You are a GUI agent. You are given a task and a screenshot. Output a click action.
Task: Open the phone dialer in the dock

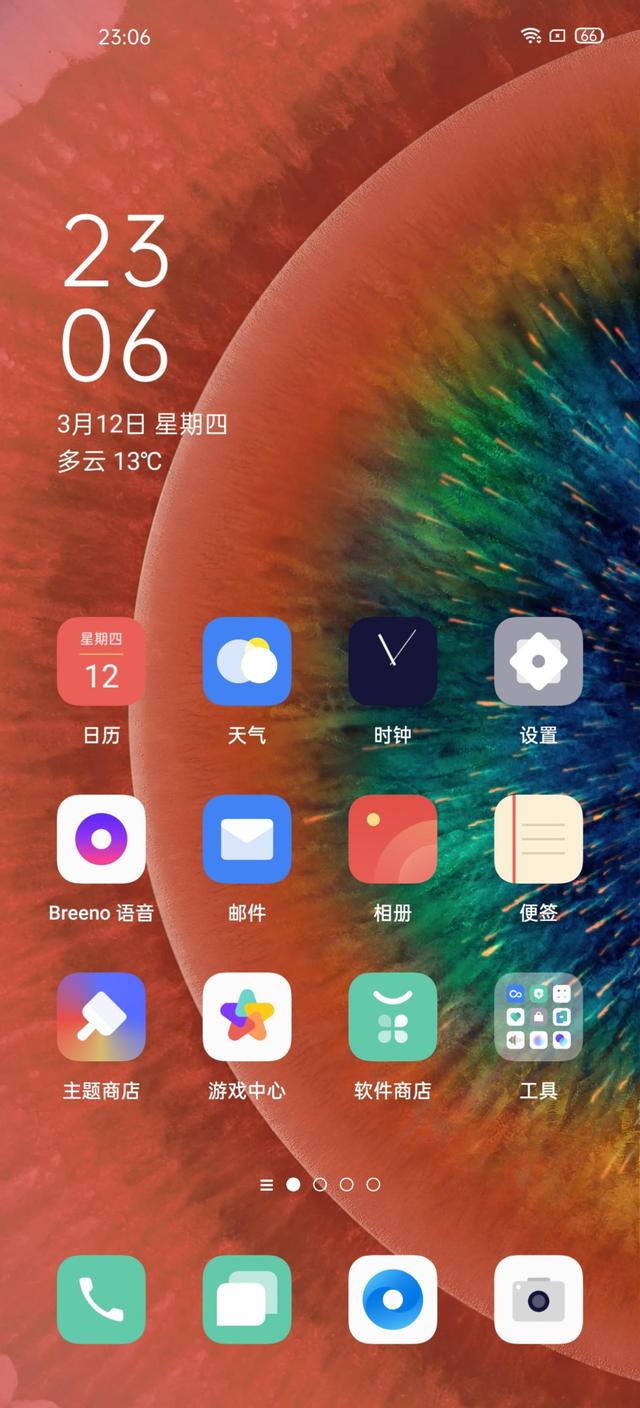101,1299
